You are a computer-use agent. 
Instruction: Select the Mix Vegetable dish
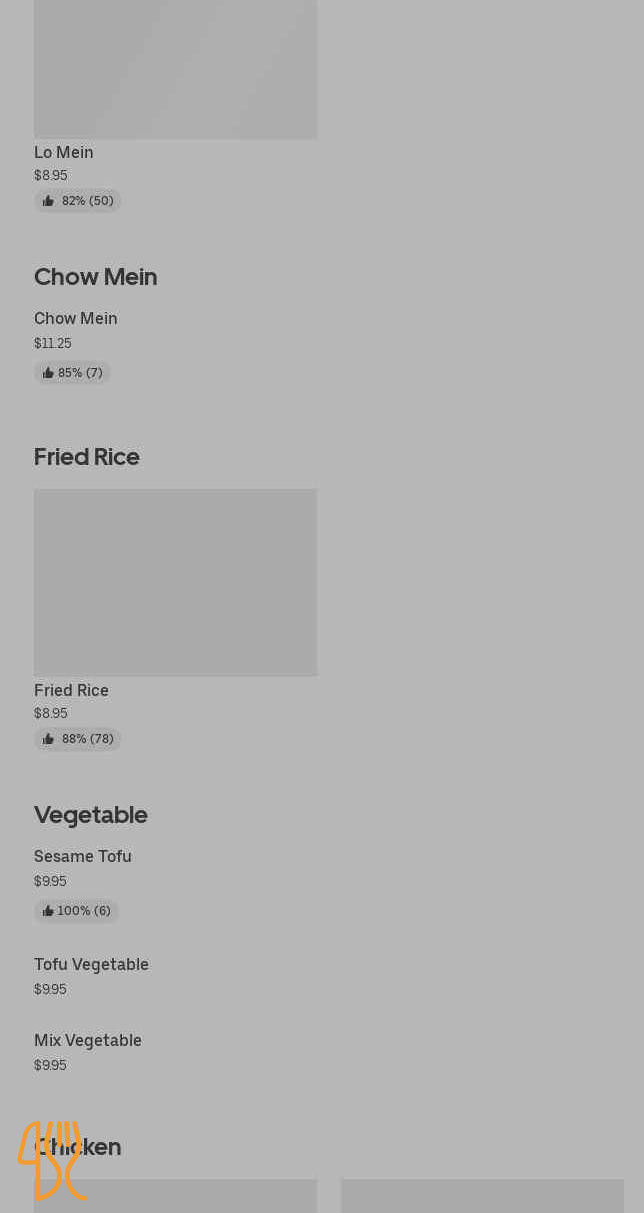click(88, 1041)
